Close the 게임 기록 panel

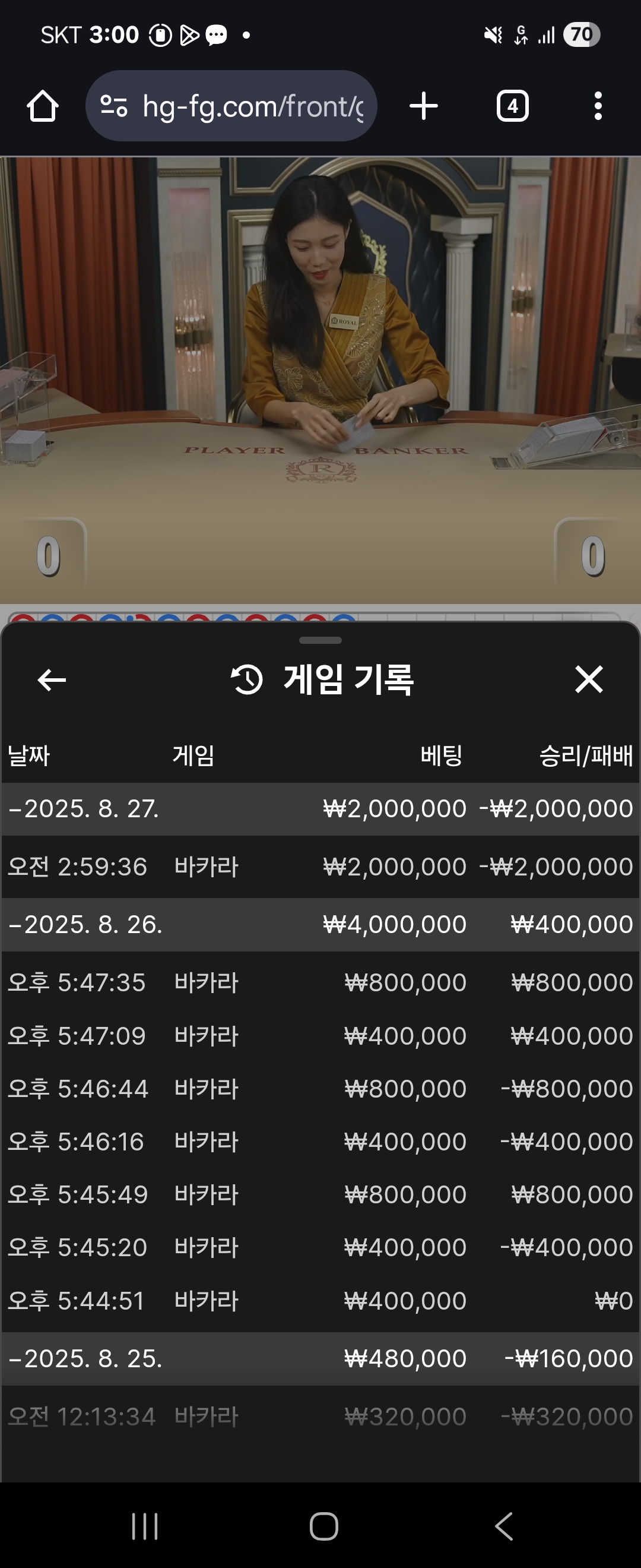(588, 679)
